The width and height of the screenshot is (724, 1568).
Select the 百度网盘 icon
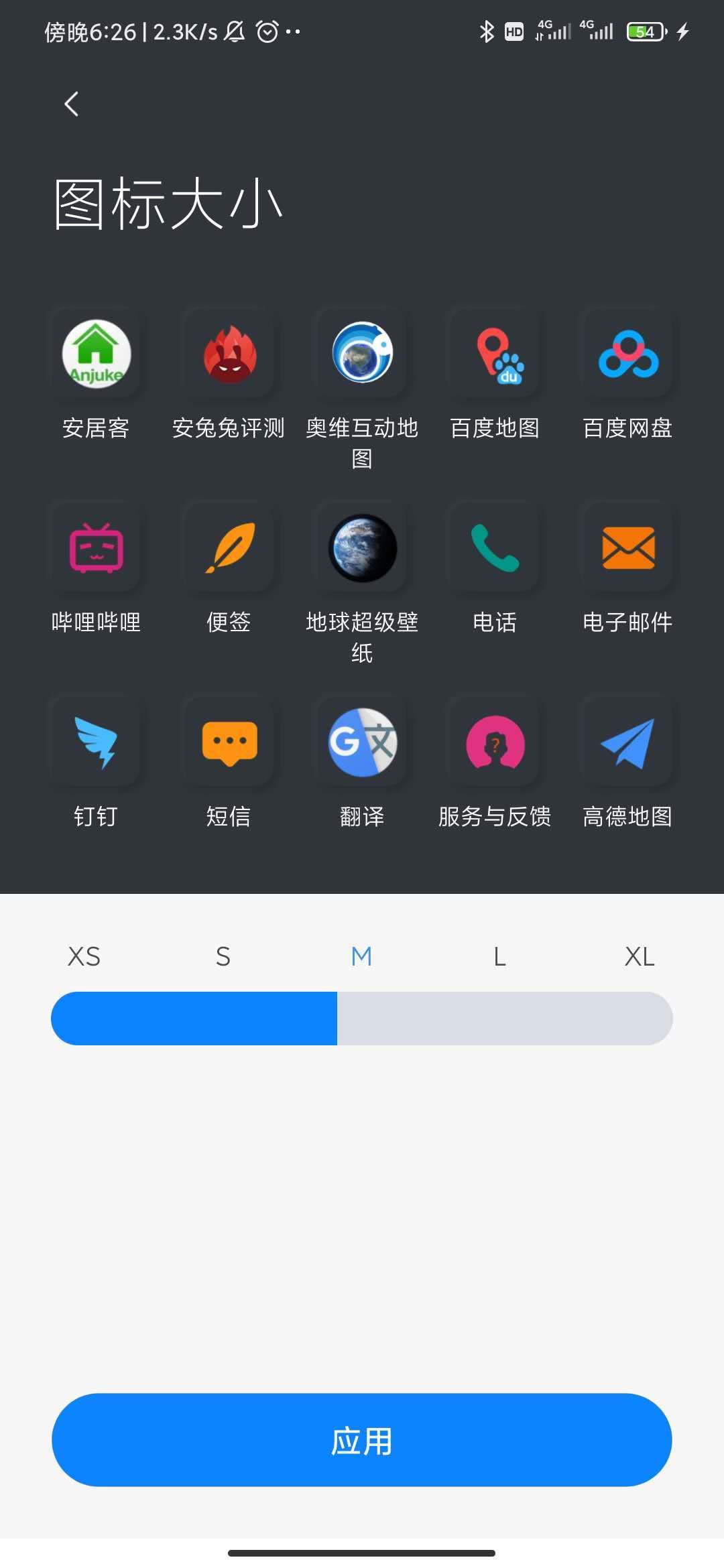point(627,354)
